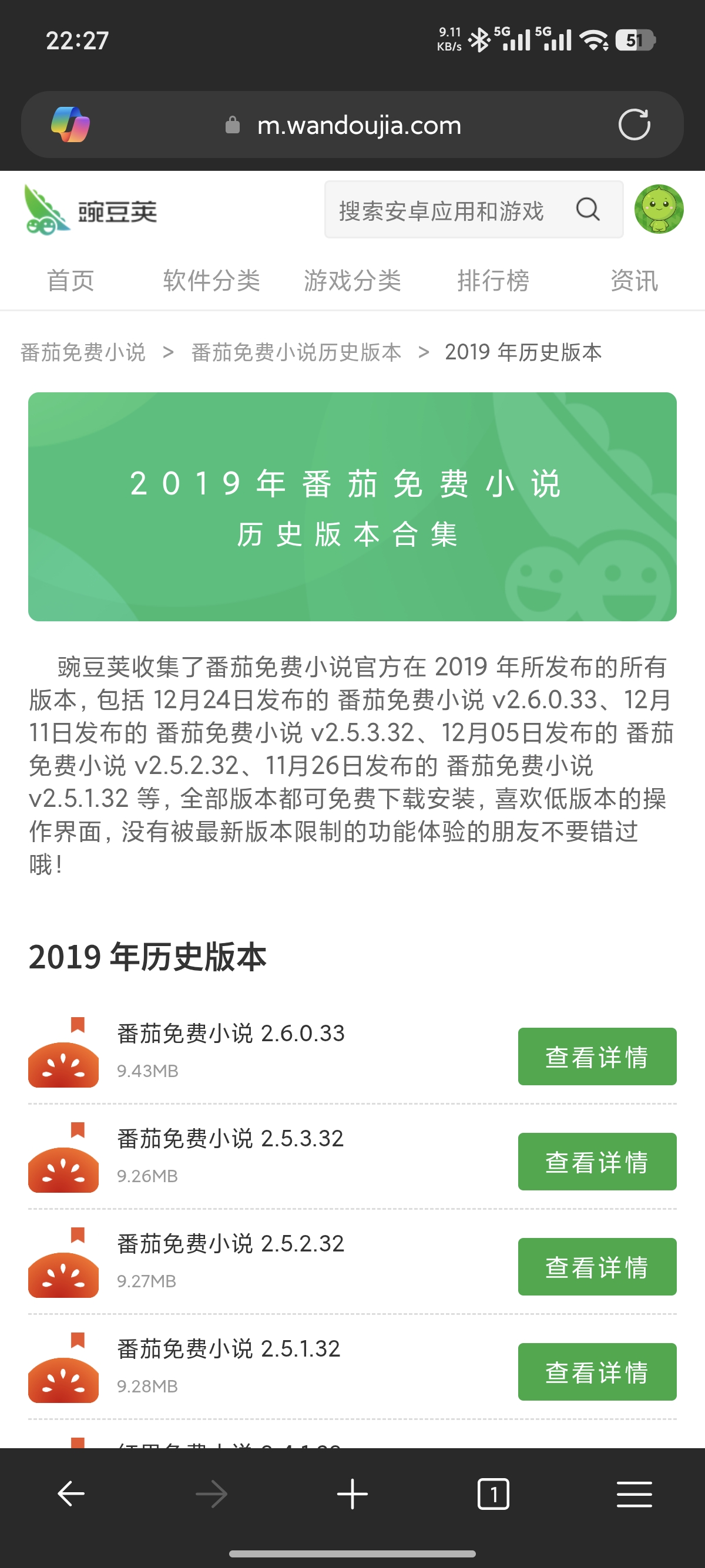Reload the current page

point(634,125)
